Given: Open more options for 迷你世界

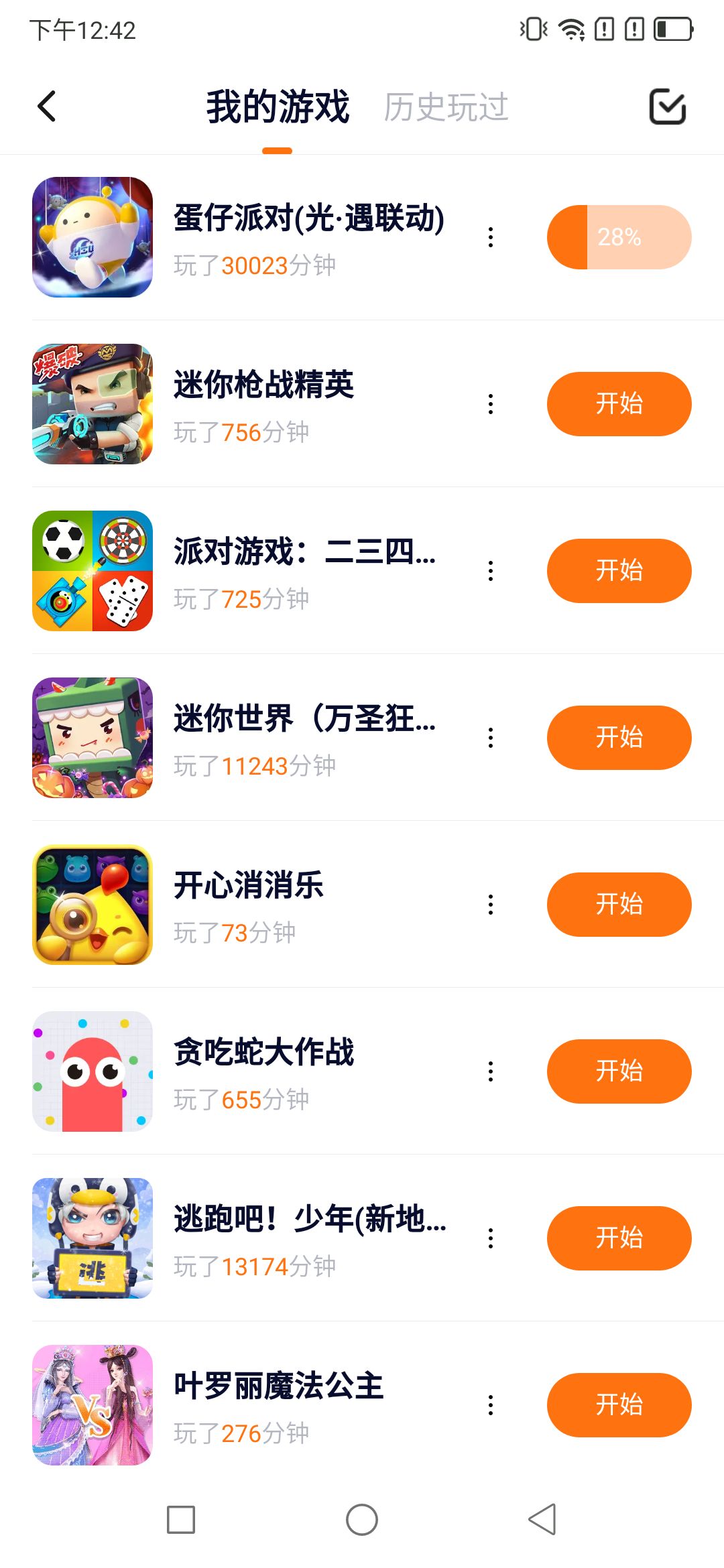Looking at the screenshot, I should pos(491,738).
